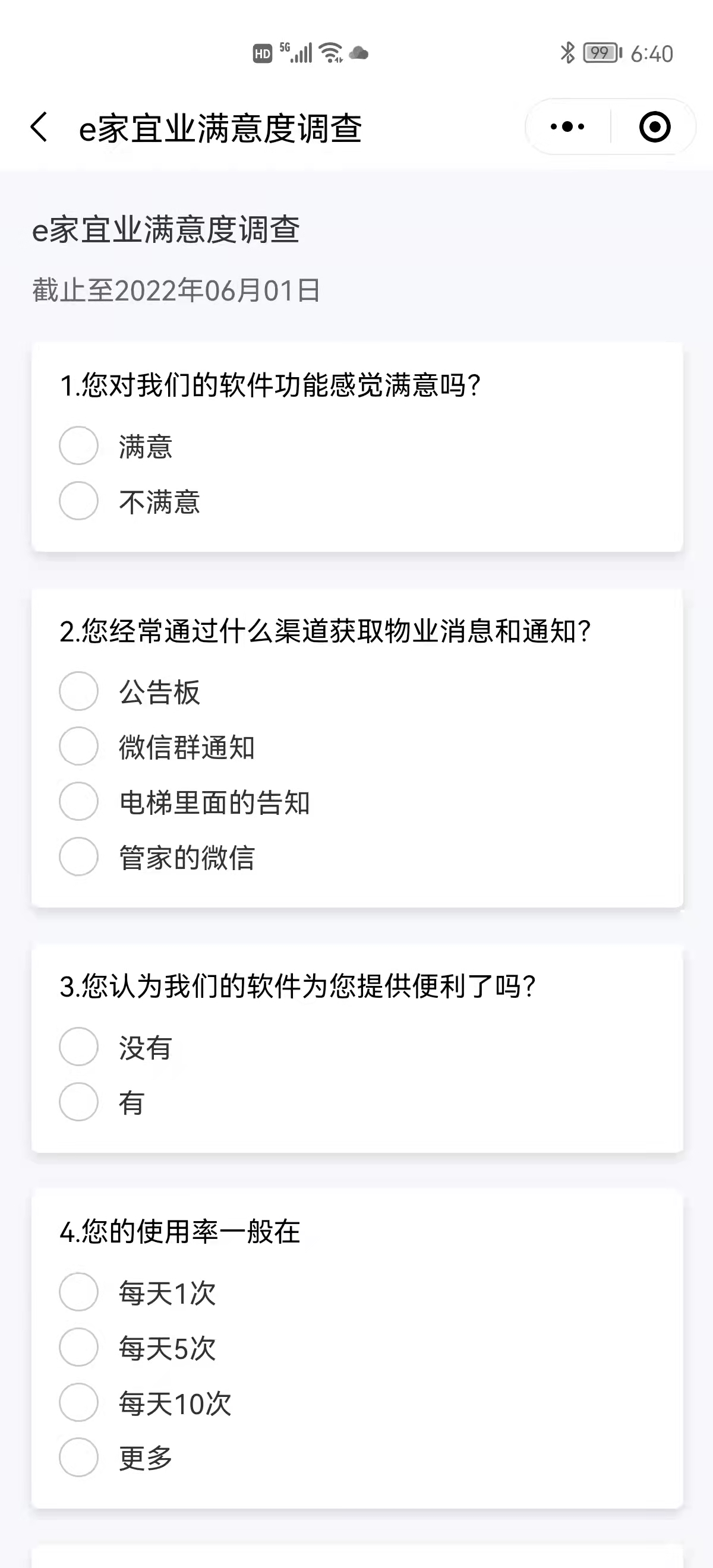Choose 公告板 as notification channel
Screen dimensions: 713x1568
(78, 691)
